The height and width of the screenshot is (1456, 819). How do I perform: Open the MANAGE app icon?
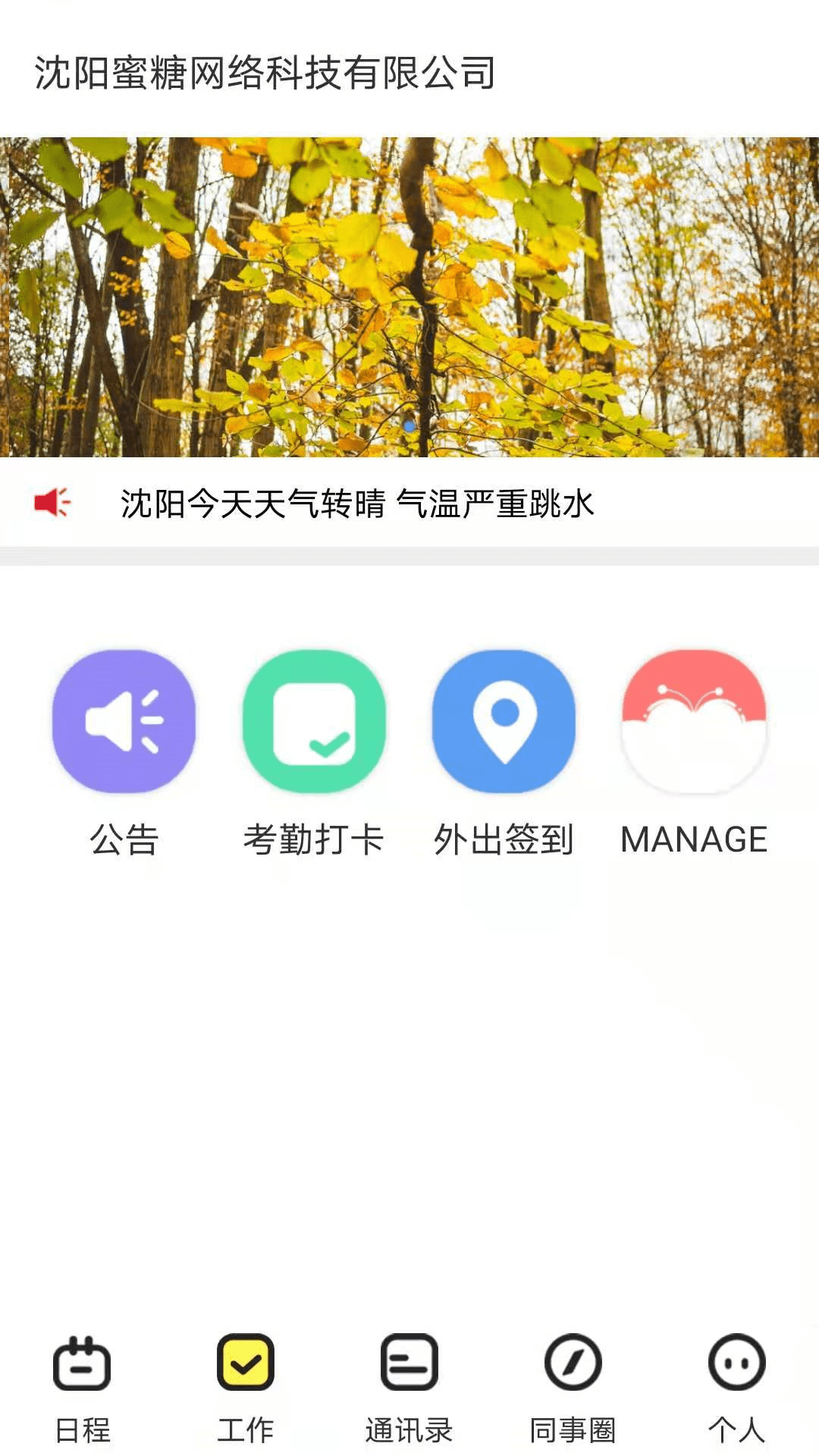695,723
